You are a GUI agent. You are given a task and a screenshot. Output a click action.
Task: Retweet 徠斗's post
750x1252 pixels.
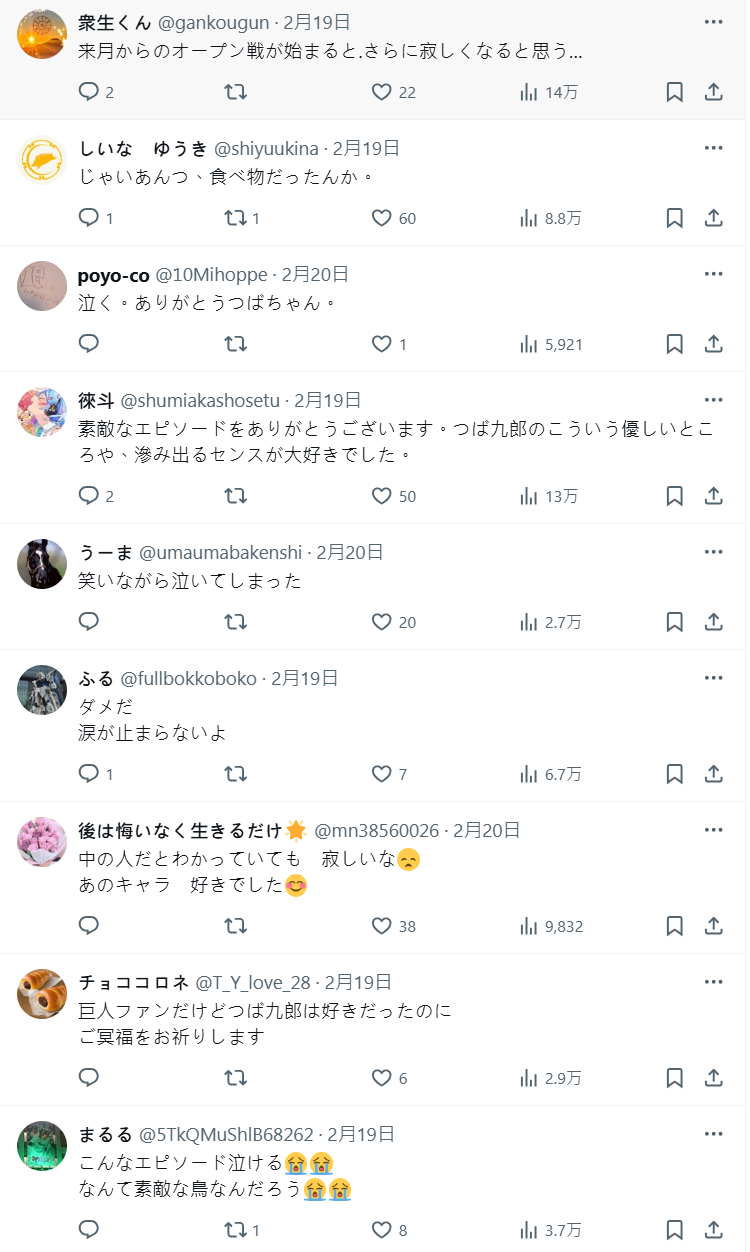(235, 496)
